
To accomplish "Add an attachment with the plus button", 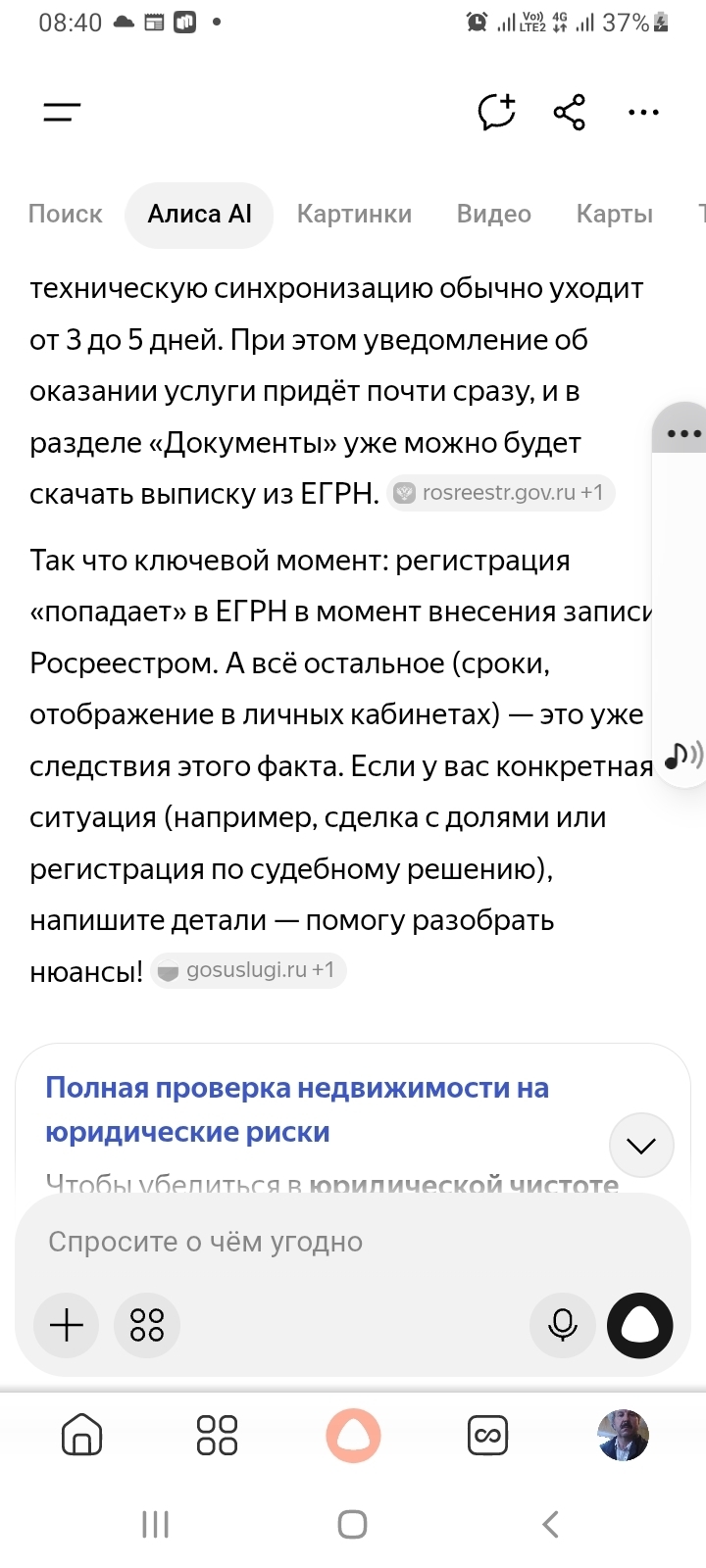I will pos(67,1325).
